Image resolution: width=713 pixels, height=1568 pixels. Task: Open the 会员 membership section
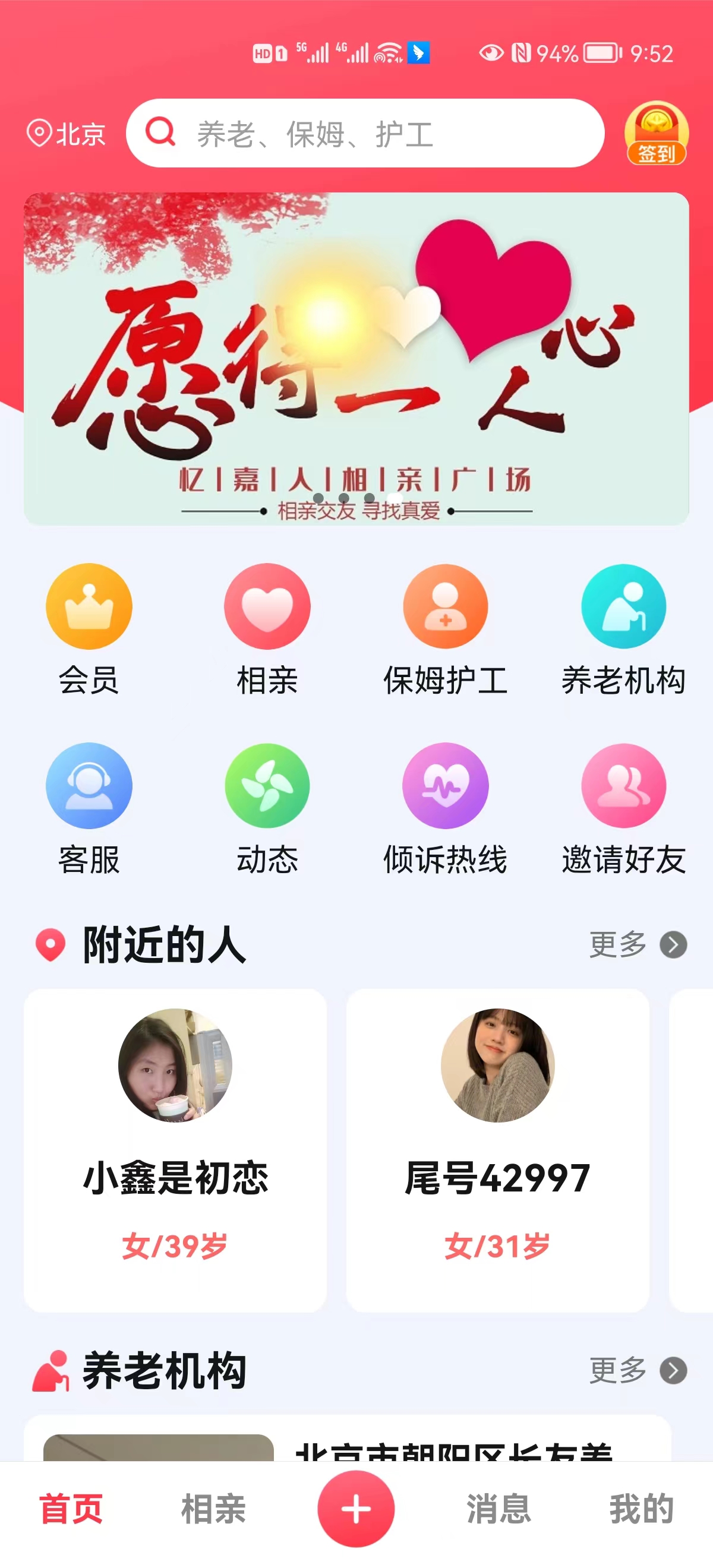point(89,630)
